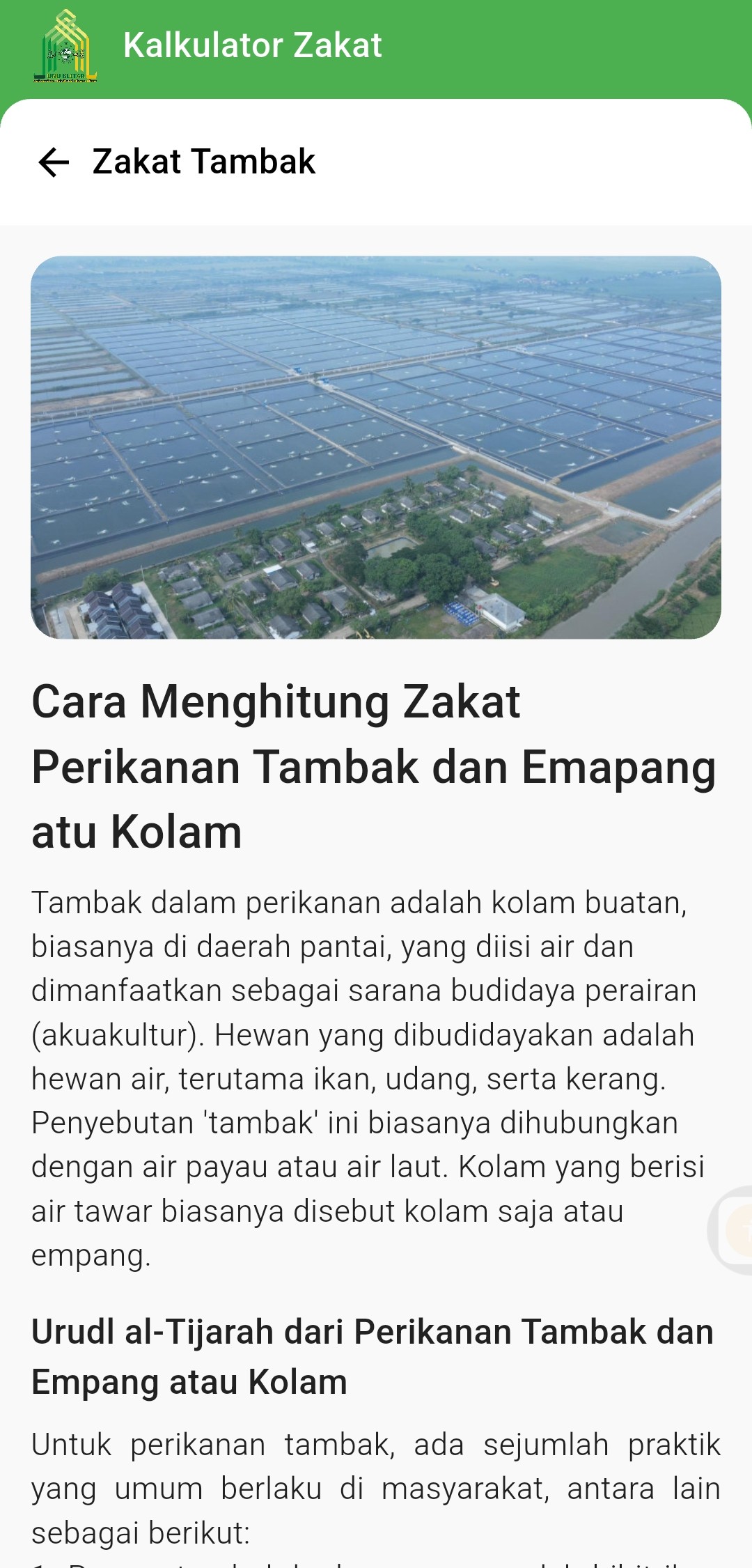
Task: Go back from Zakat Tambak page
Action: (54, 162)
